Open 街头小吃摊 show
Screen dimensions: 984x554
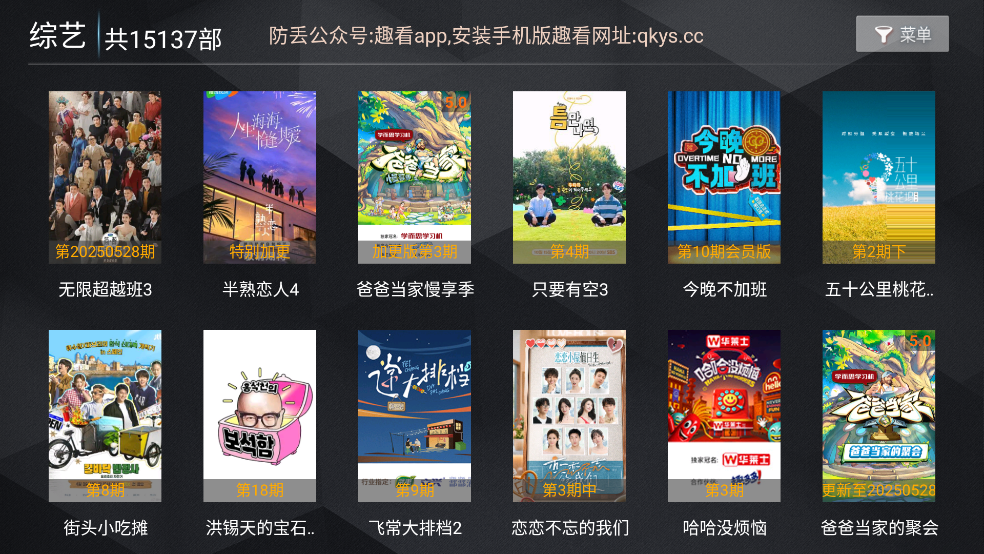point(105,416)
